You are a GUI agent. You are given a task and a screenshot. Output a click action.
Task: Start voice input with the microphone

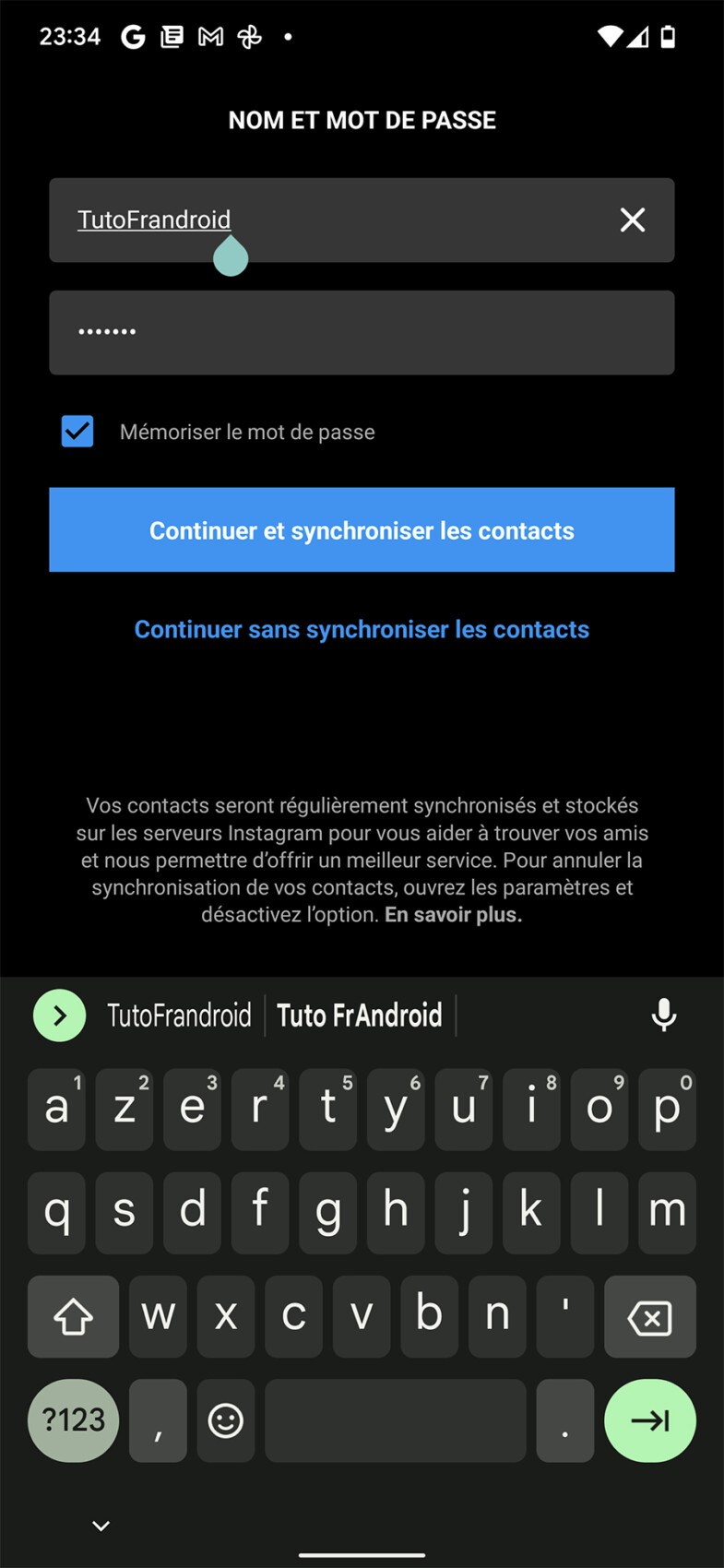coord(664,1016)
